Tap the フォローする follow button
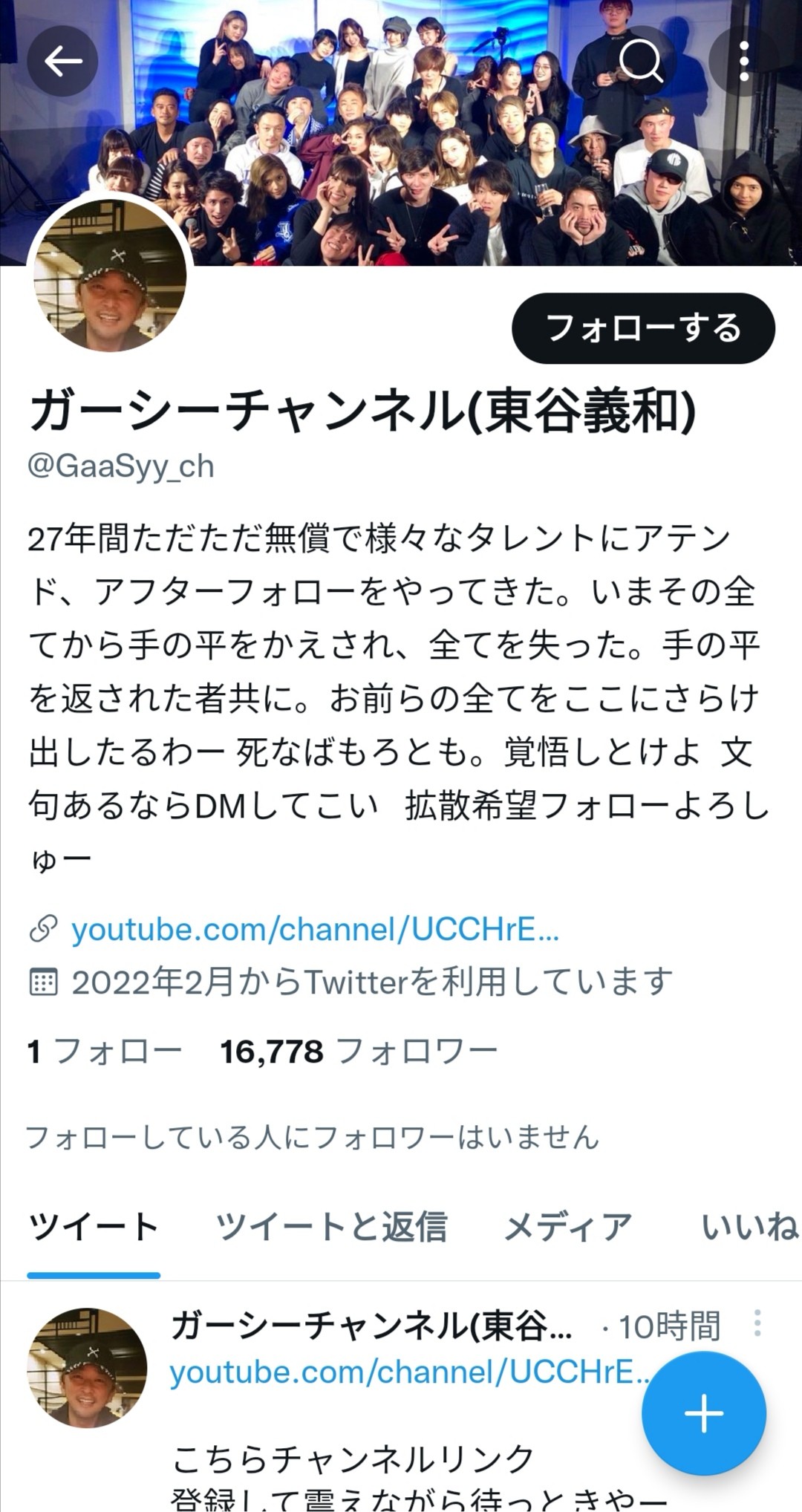The width and height of the screenshot is (802, 1512). pos(643,328)
